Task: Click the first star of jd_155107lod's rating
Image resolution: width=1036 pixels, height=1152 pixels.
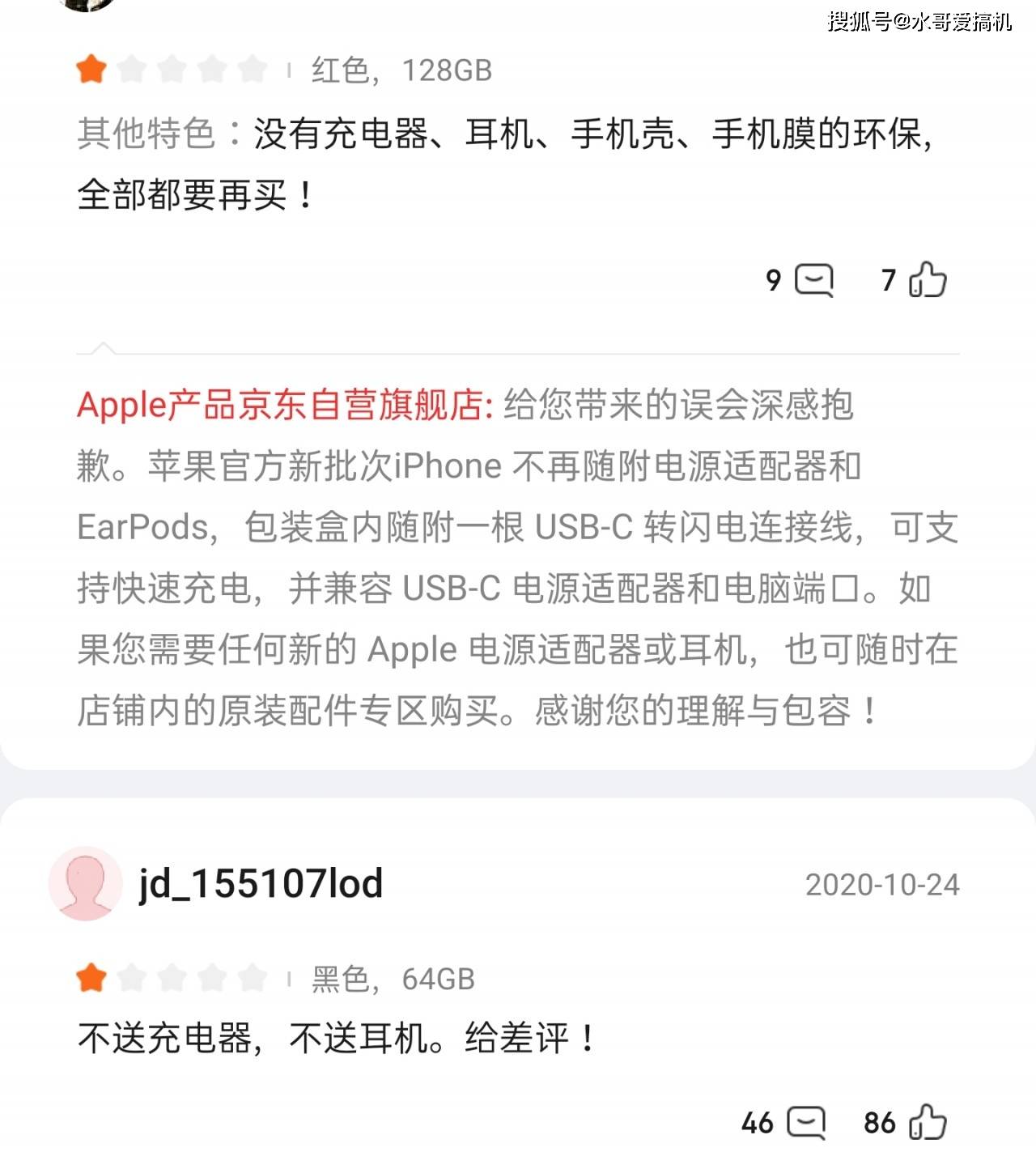Action: tap(91, 979)
